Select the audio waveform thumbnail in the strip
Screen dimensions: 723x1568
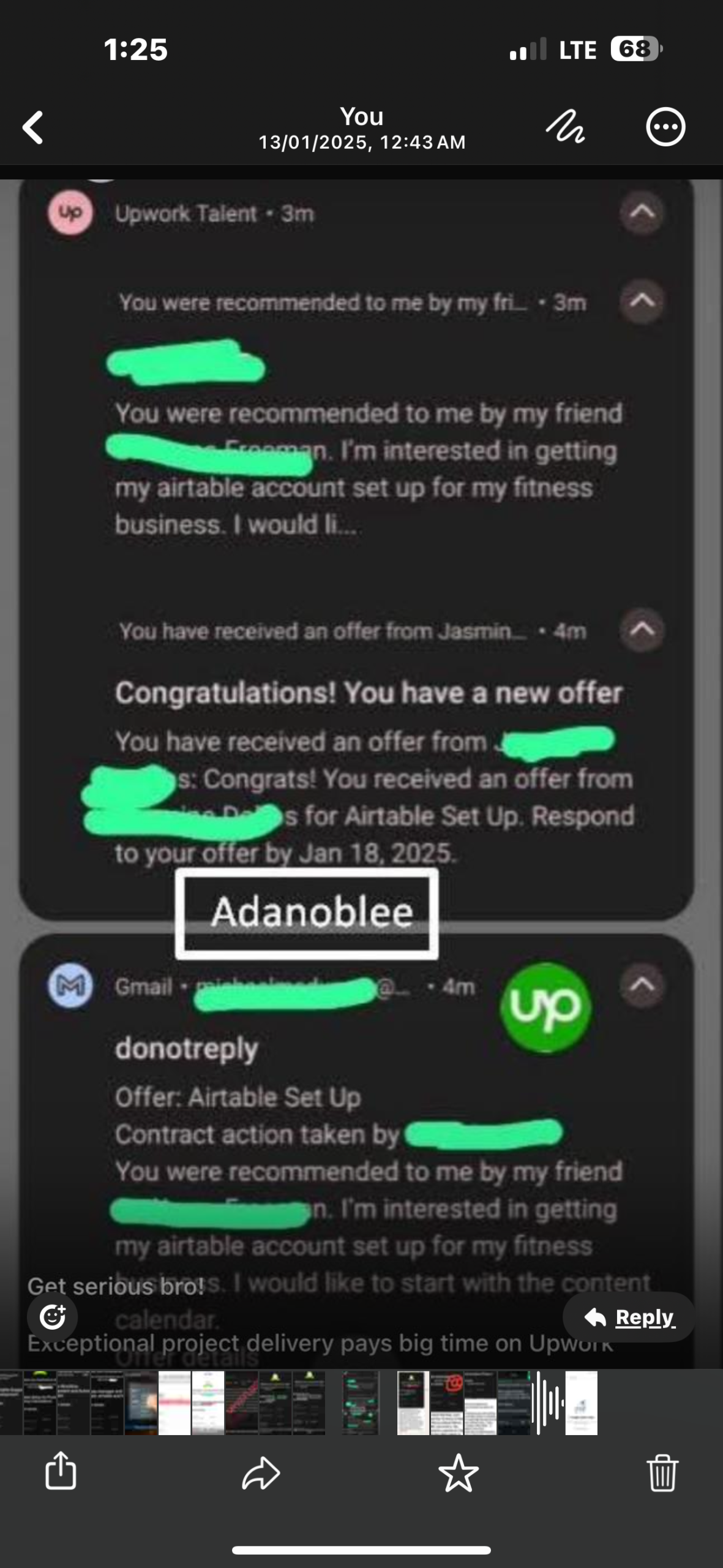[548, 1403]
